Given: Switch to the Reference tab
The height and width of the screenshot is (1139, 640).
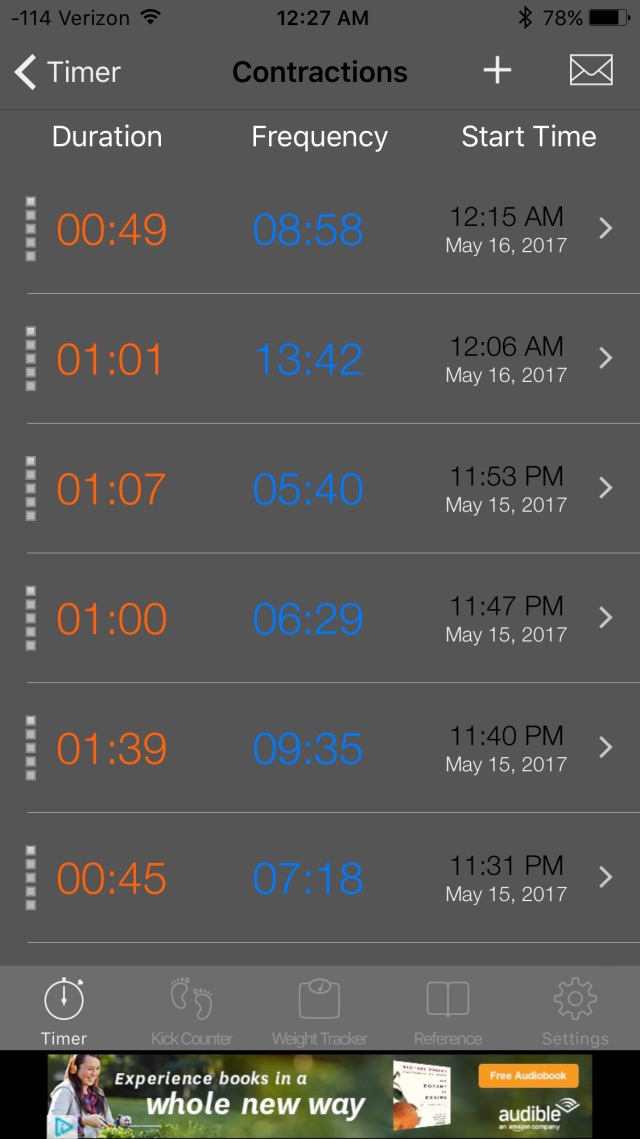Looking at the screenshot, I should click(x=447, y=1010).
